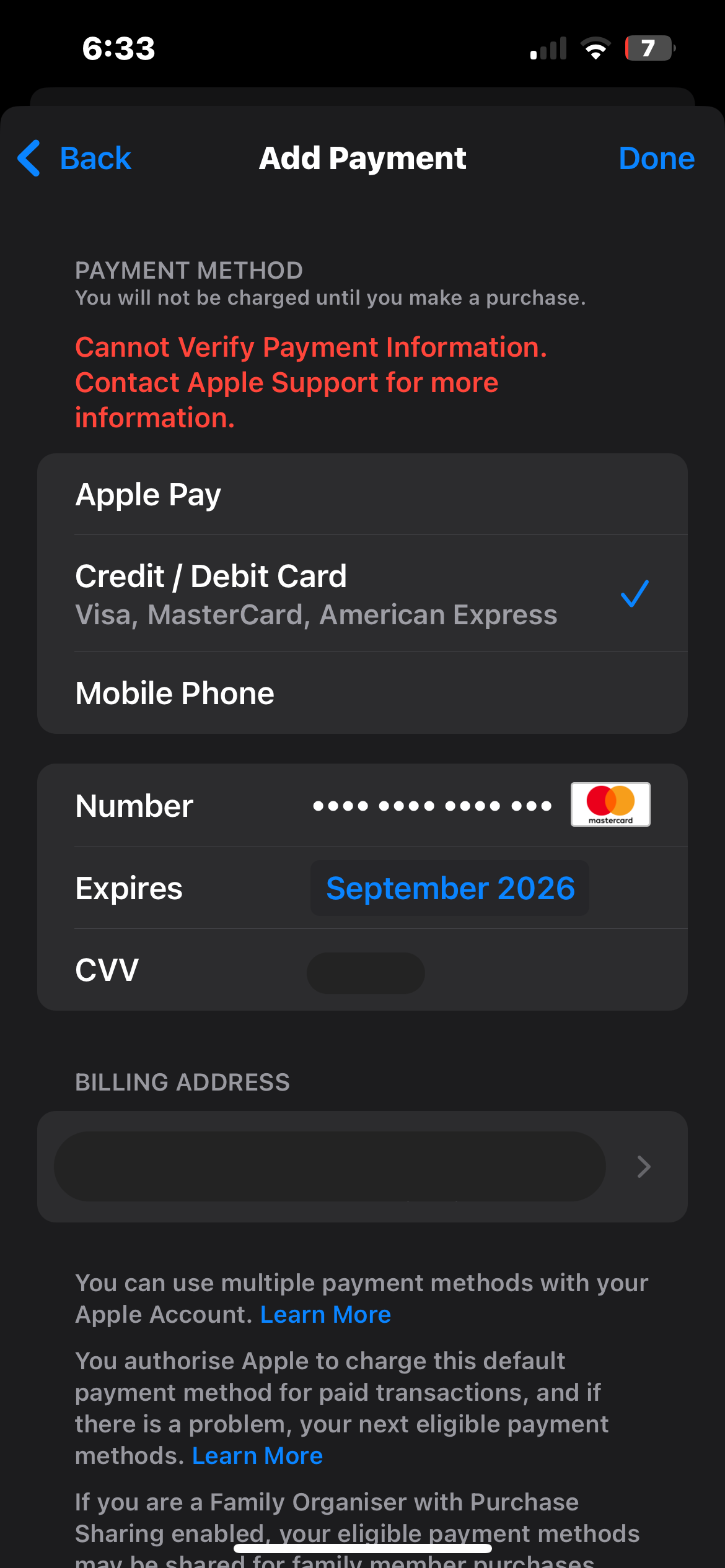This screenshot has height=1568, width=725.
Task: Click the cellular signal bars indicator
Action: pos(548,48)
